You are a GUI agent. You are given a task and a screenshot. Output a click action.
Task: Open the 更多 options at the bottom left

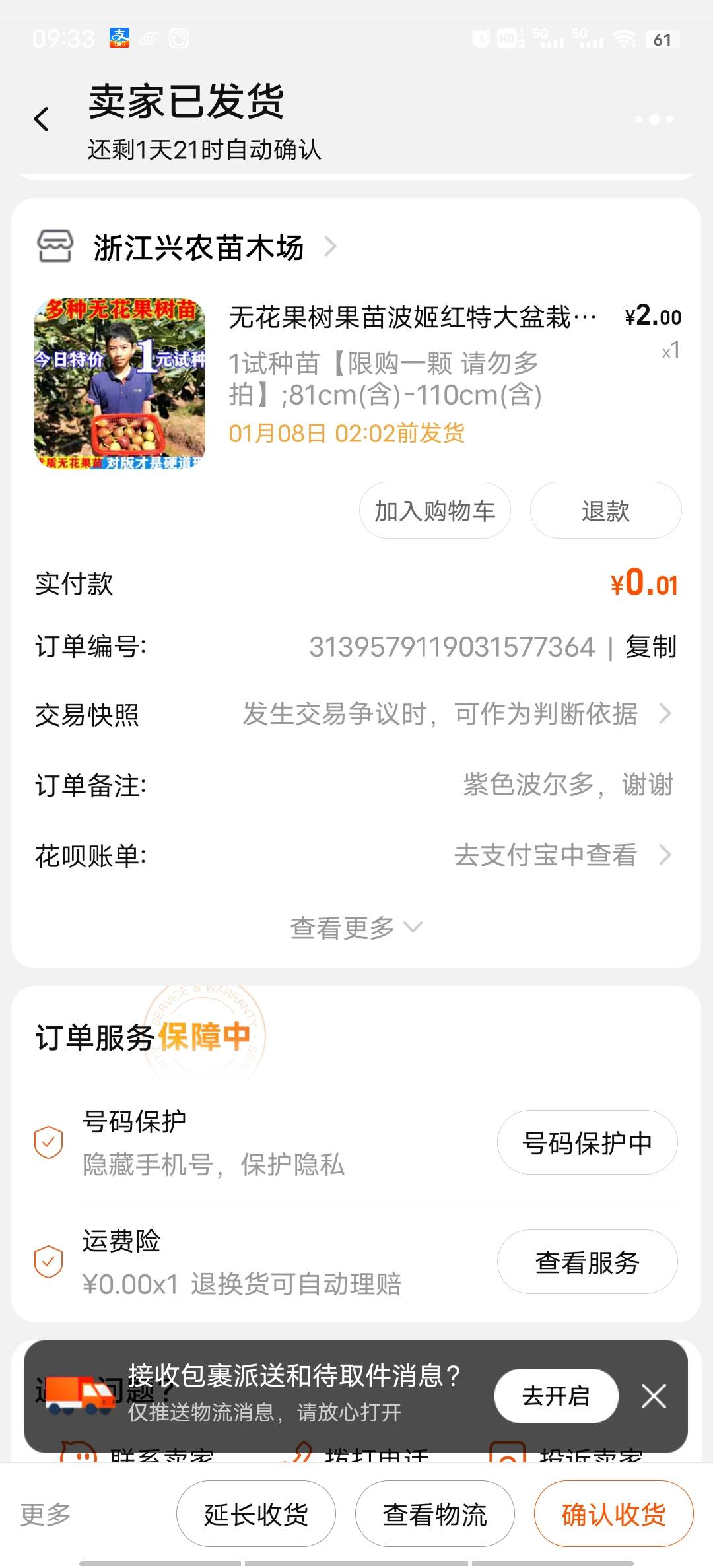click(x=46, y=1514)
